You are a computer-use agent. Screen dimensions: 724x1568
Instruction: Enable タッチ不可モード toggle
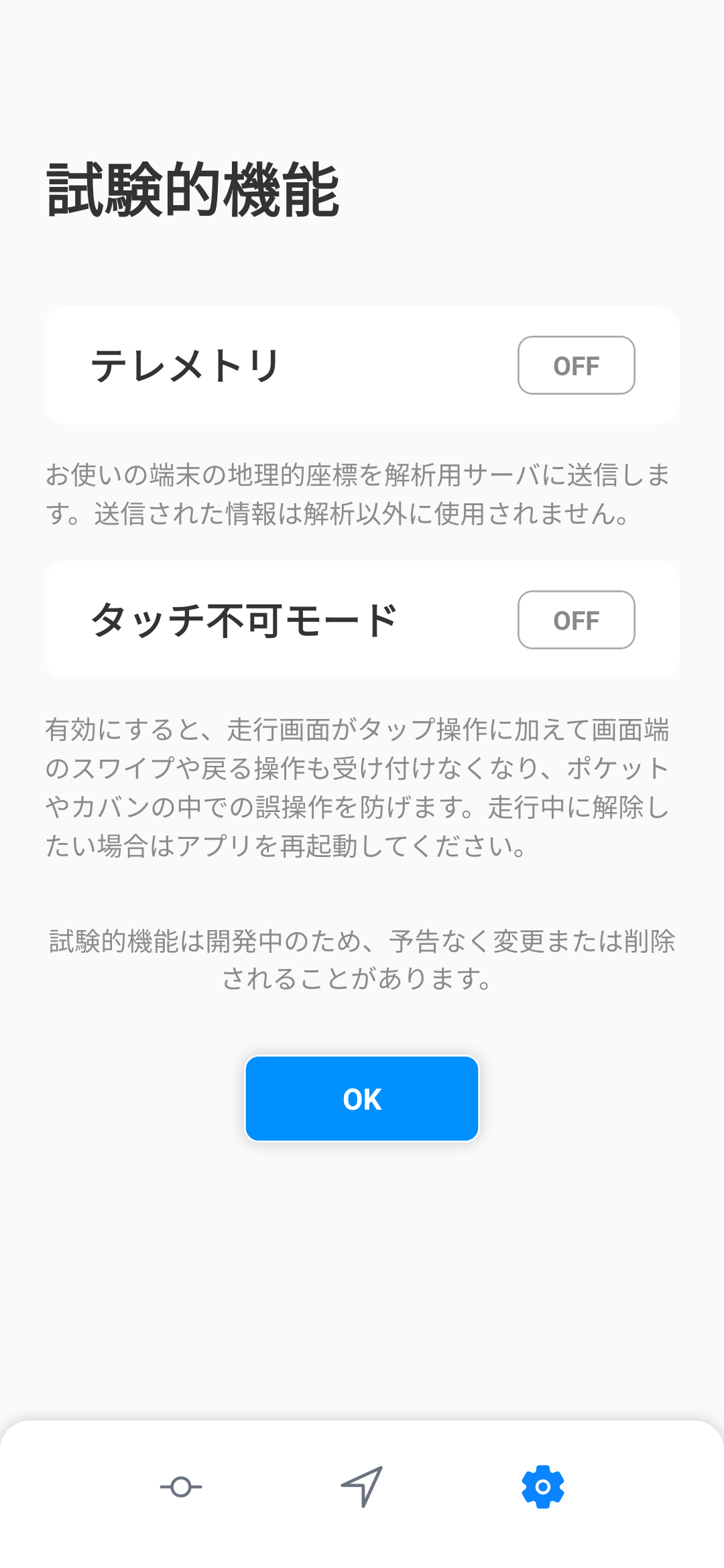[x=576, y=620]
